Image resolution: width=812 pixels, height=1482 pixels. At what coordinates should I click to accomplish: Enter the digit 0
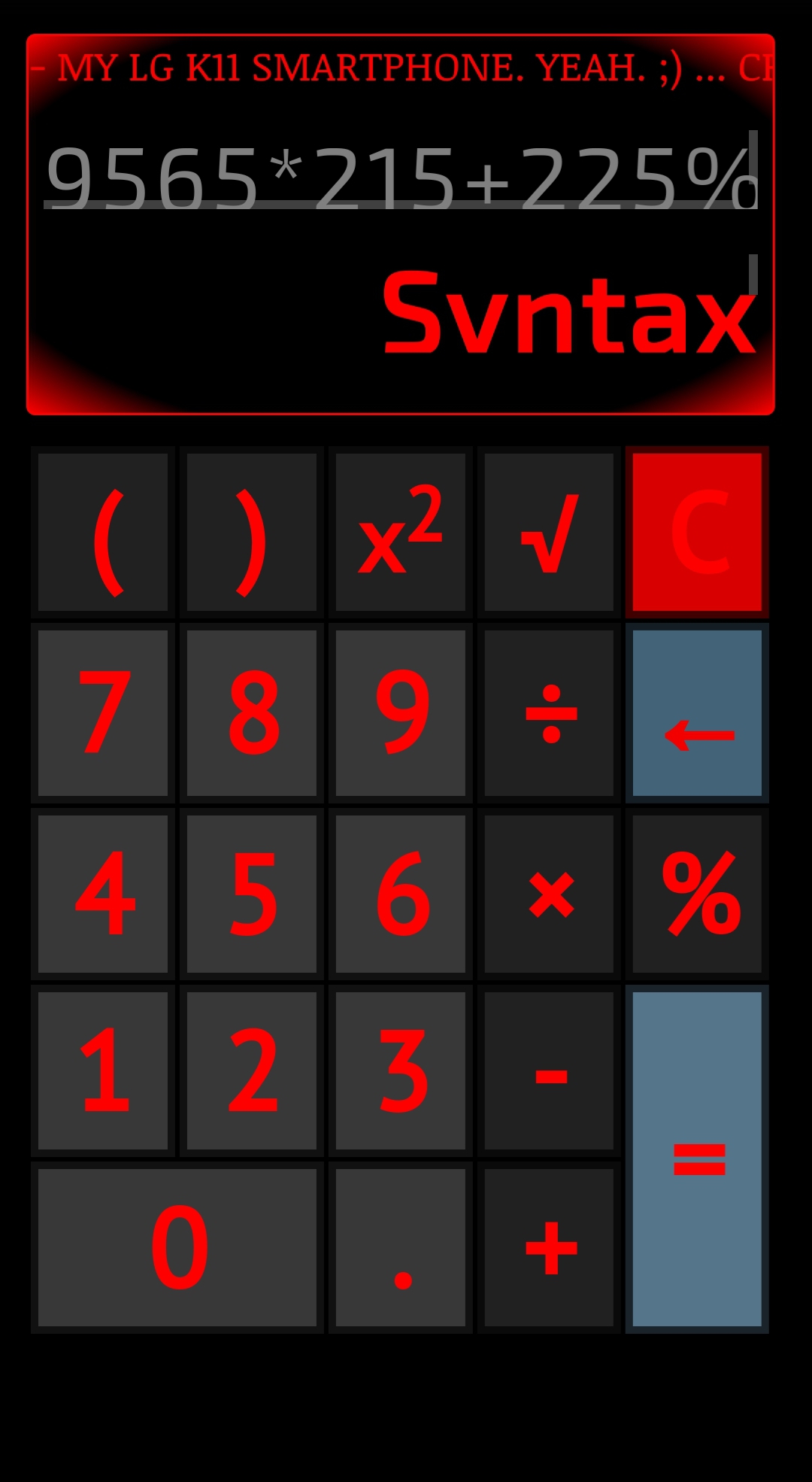177,1247
